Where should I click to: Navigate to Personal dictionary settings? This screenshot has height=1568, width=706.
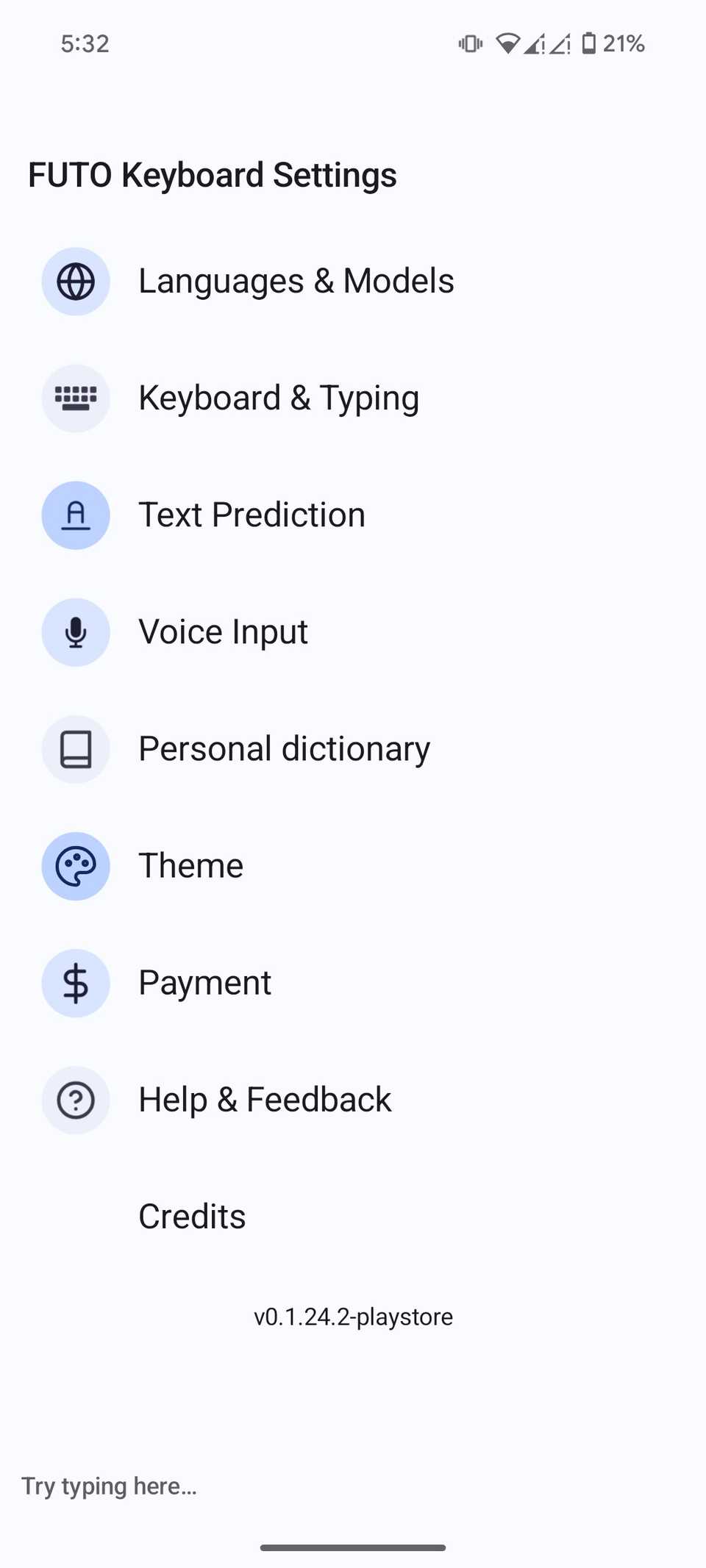(284, 748)
